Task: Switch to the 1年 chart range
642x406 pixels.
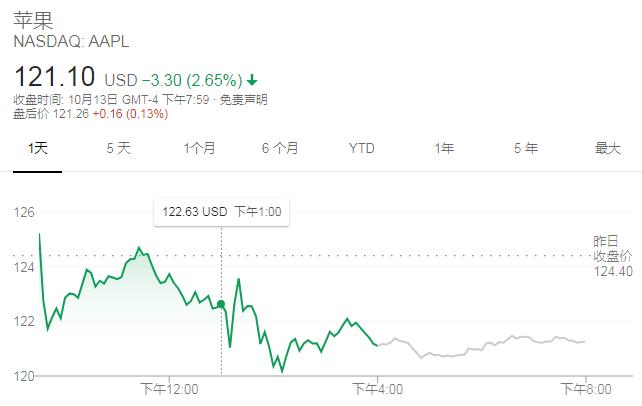Action: [x=444, y=148]
